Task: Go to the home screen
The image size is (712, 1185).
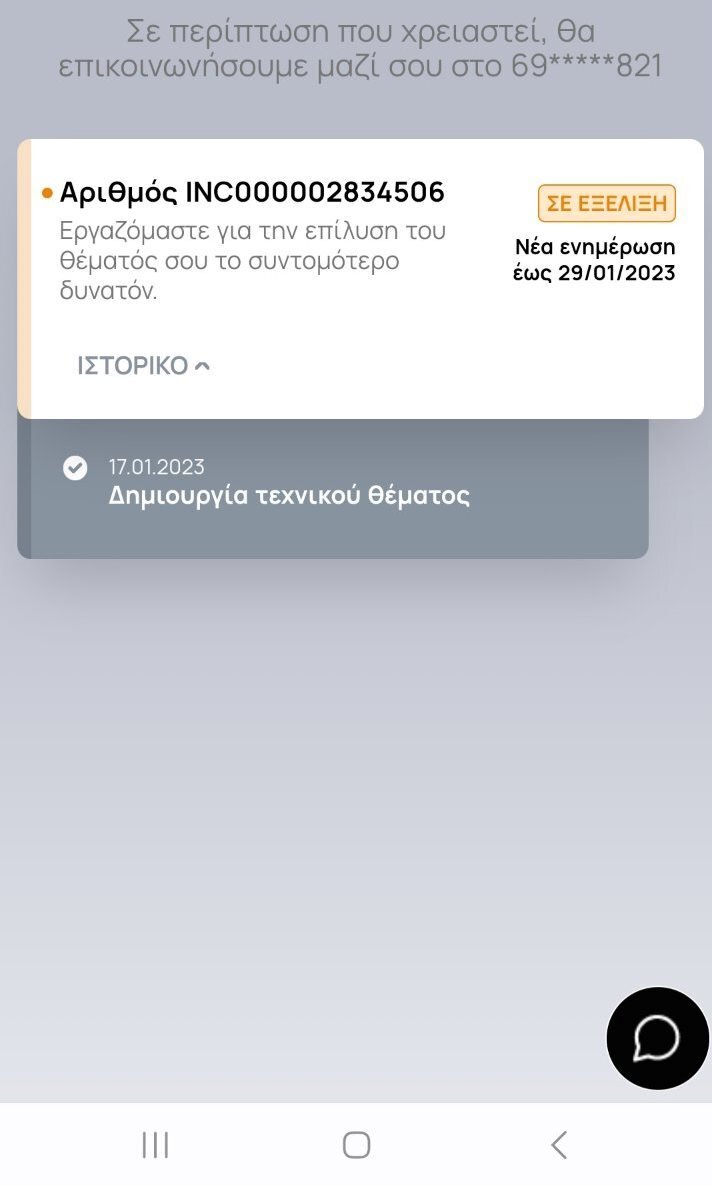Action: point(356,1145)
